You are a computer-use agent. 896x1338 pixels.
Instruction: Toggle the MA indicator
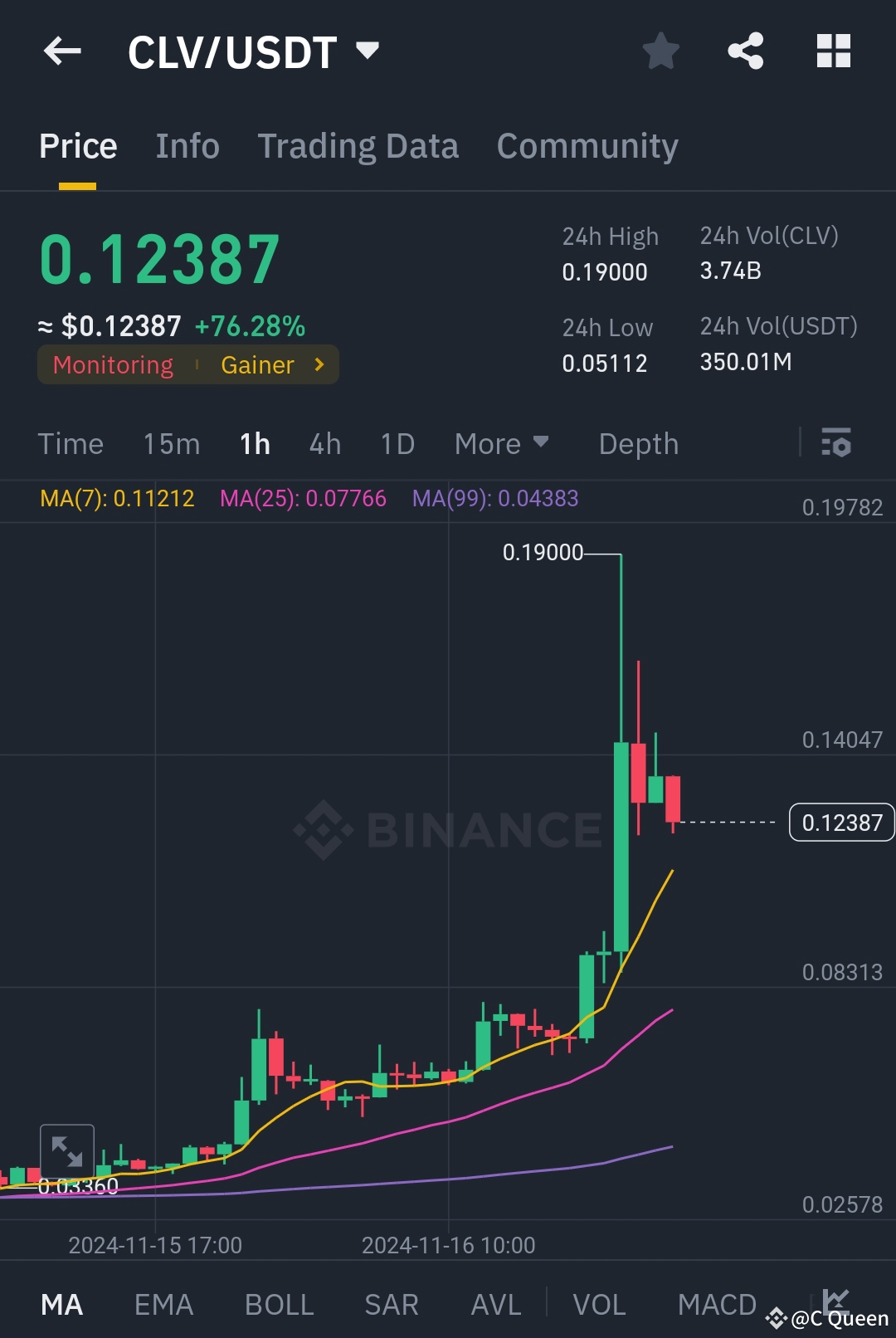click(62, 1303)
